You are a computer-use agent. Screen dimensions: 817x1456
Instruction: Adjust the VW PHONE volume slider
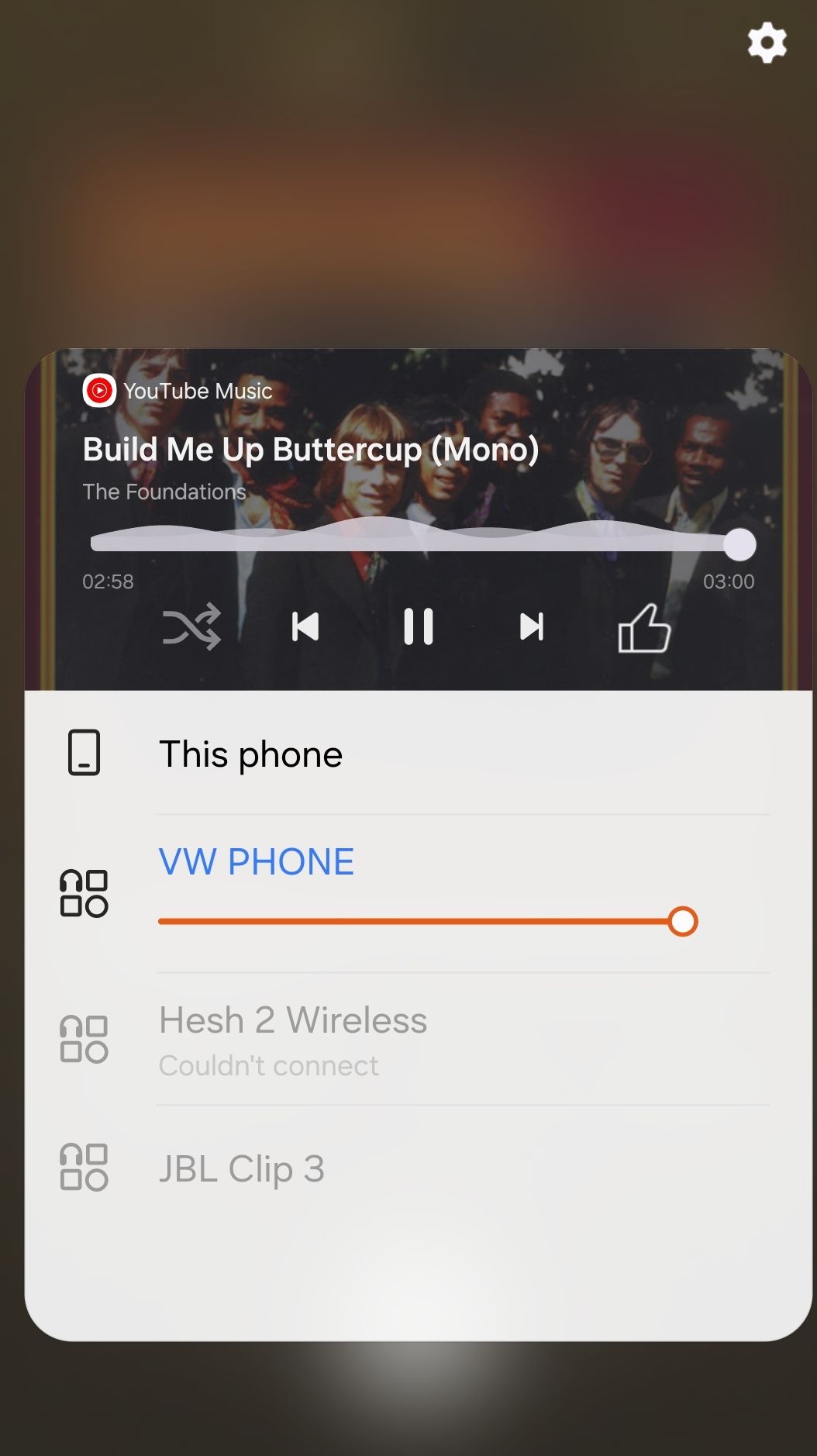pos(426,922)
